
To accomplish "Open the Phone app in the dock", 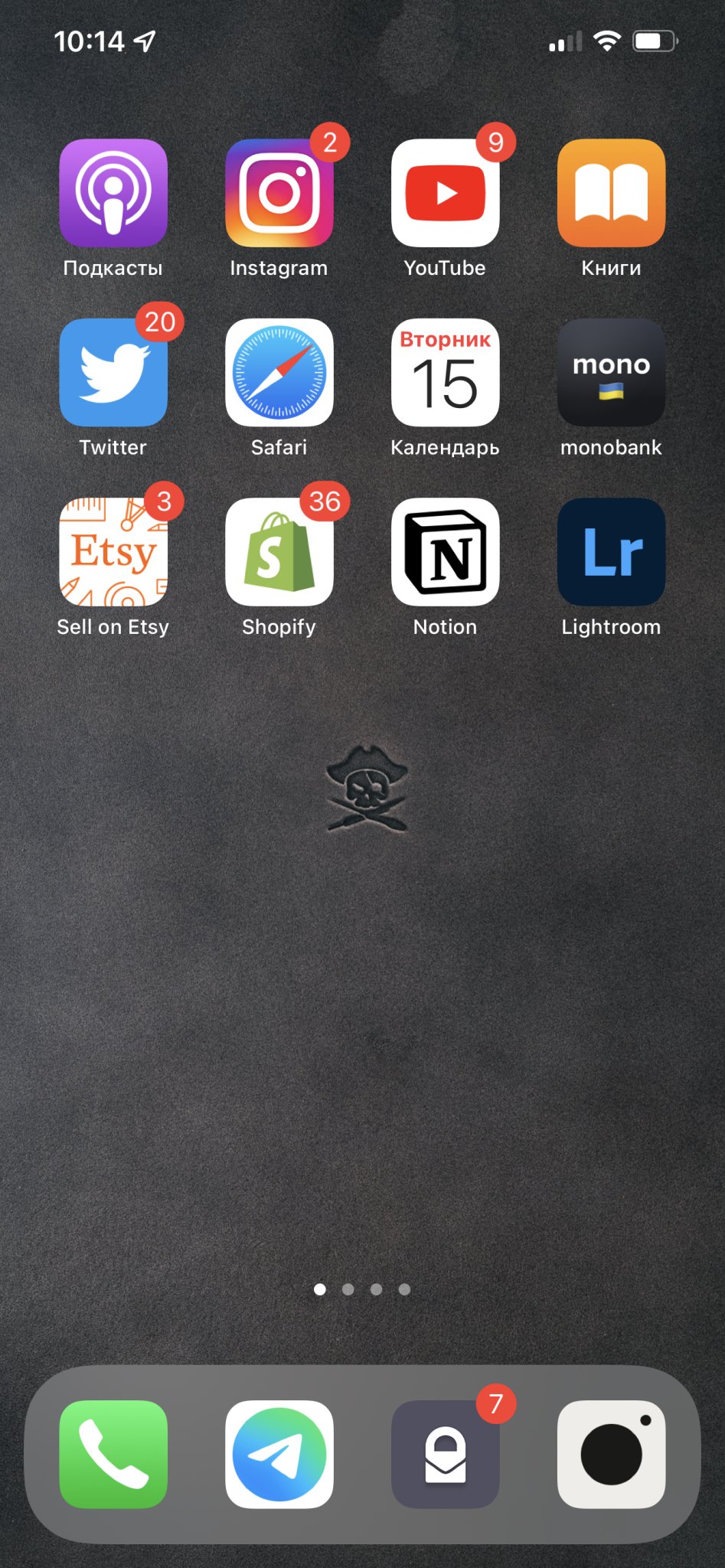I will point(113,1454).
